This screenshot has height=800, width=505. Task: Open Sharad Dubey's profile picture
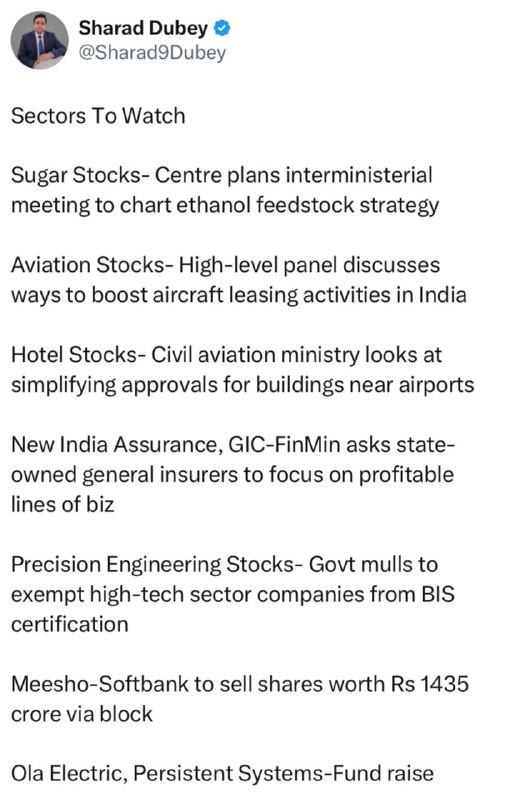click(40, 40)
